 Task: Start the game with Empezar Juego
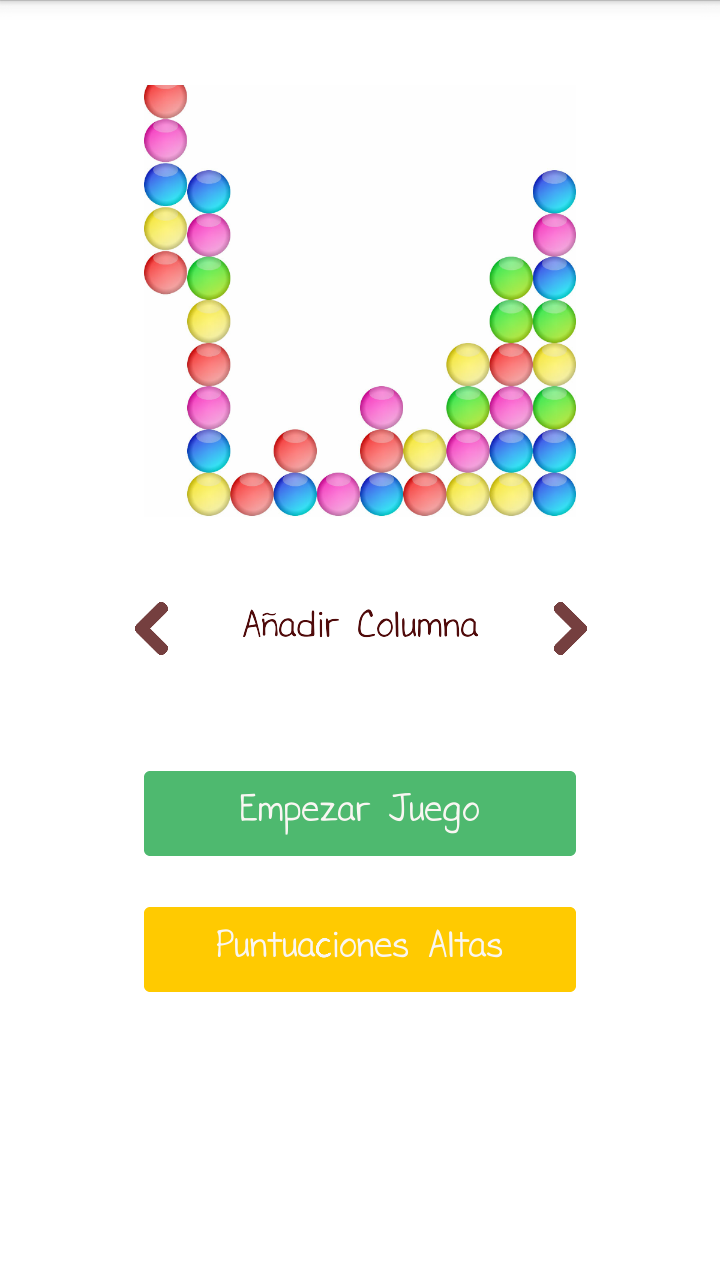pyautogui.click(x=360, y=813)
